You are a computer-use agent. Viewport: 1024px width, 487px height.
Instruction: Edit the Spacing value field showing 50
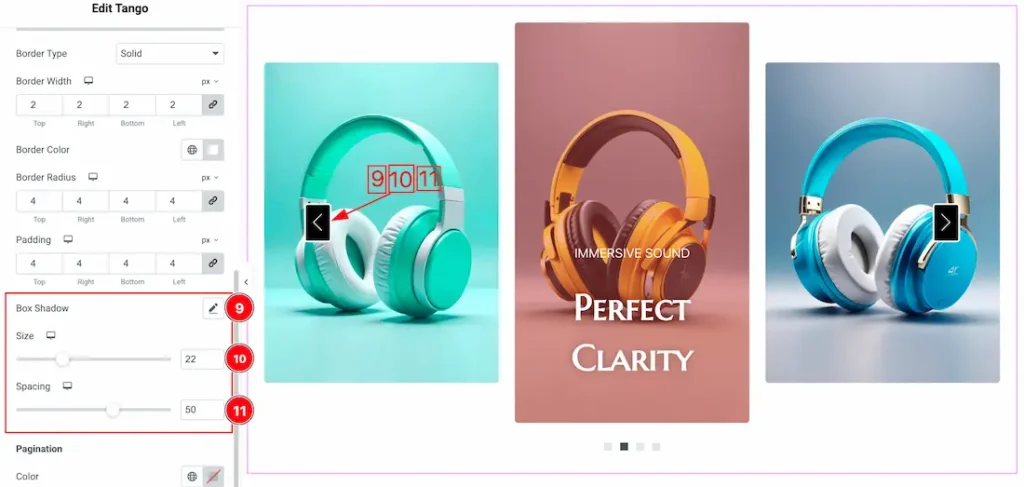[202, 409]
